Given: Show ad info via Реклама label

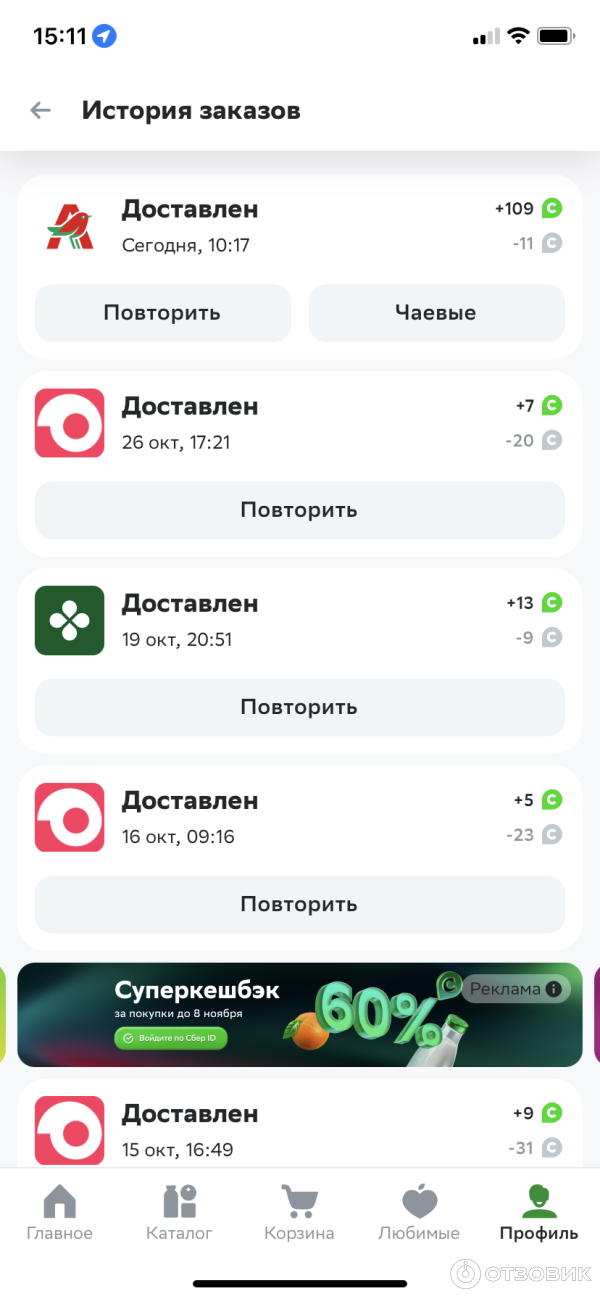Looking at the screenshot, I should tap(516, 989).
